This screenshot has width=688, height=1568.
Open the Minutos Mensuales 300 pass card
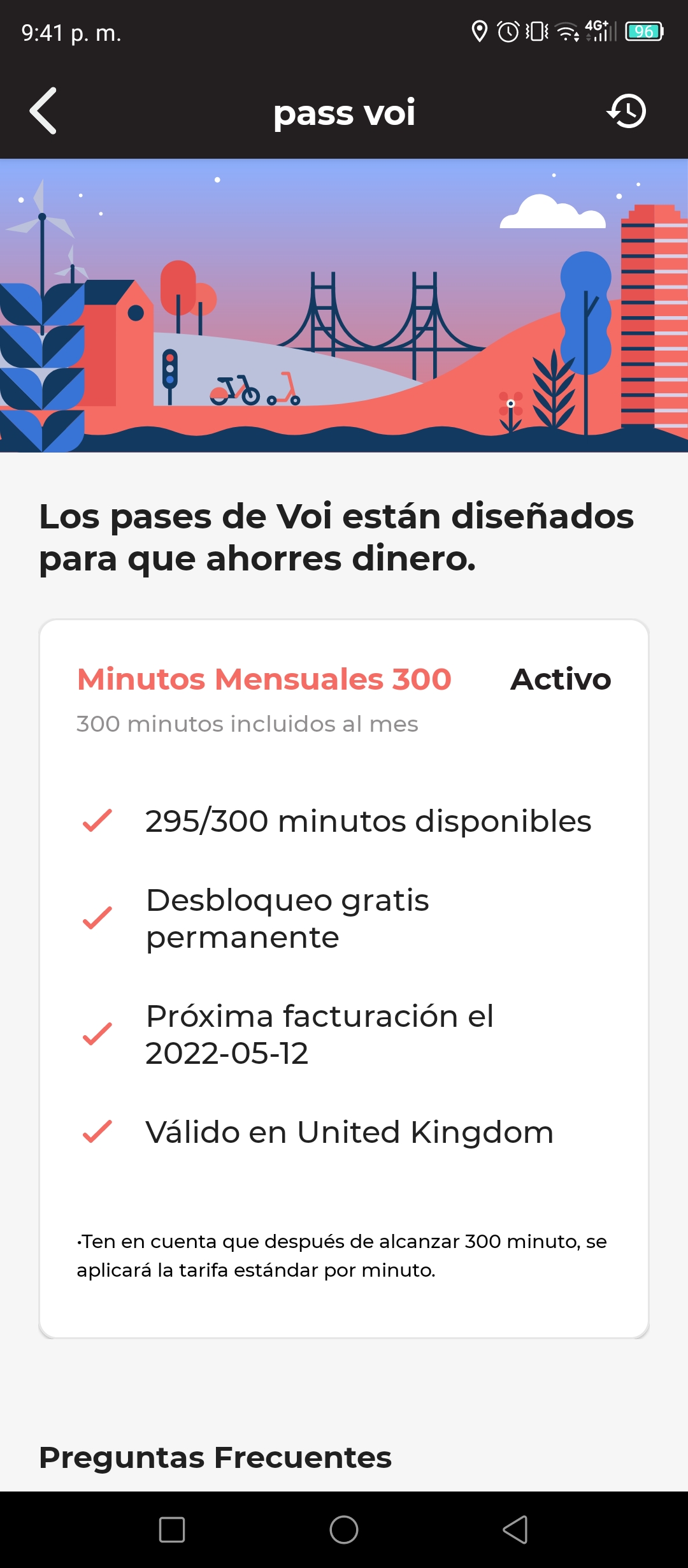tap(344, 979)
